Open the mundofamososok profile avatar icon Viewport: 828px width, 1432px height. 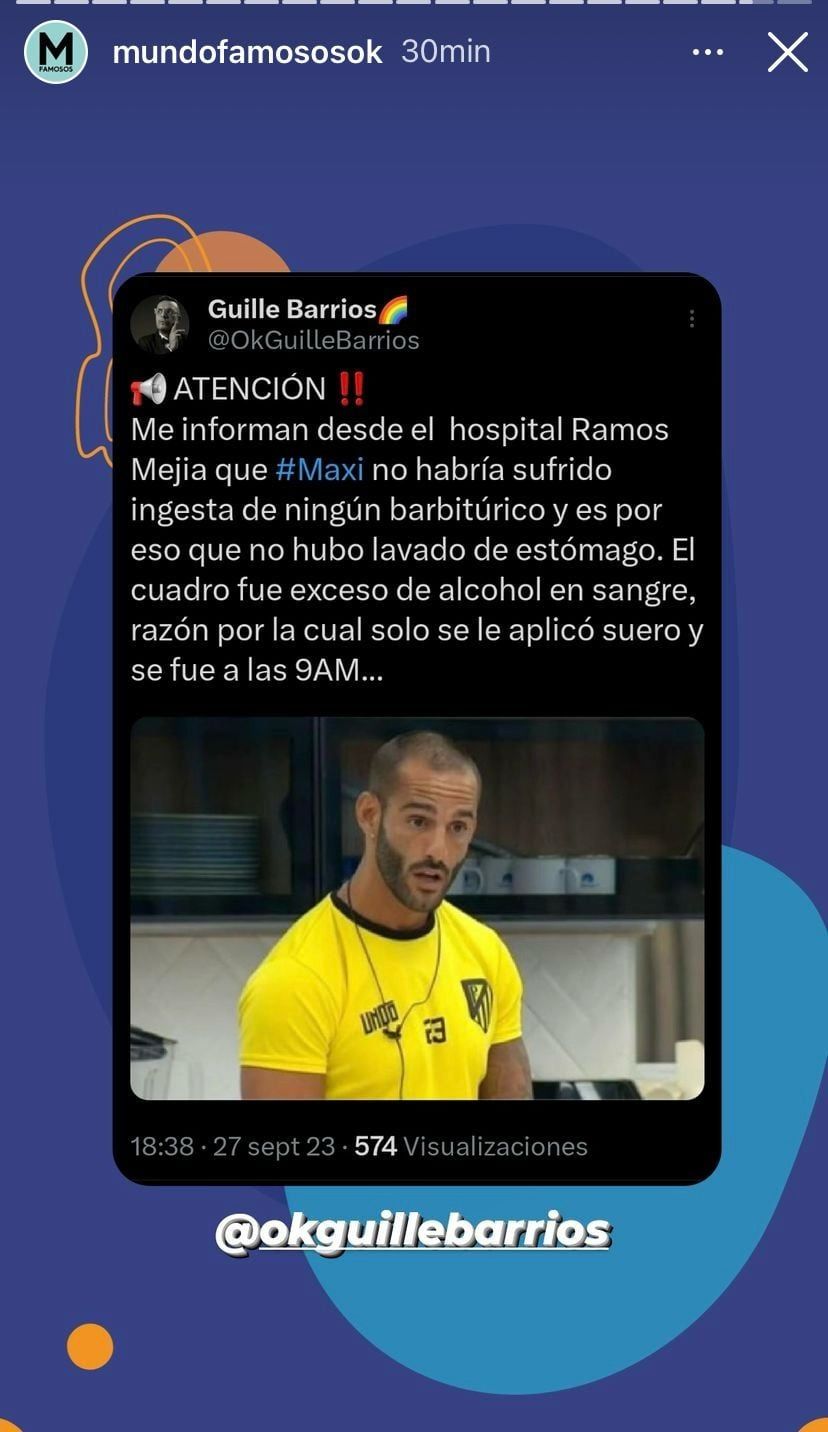pos(54,51)
